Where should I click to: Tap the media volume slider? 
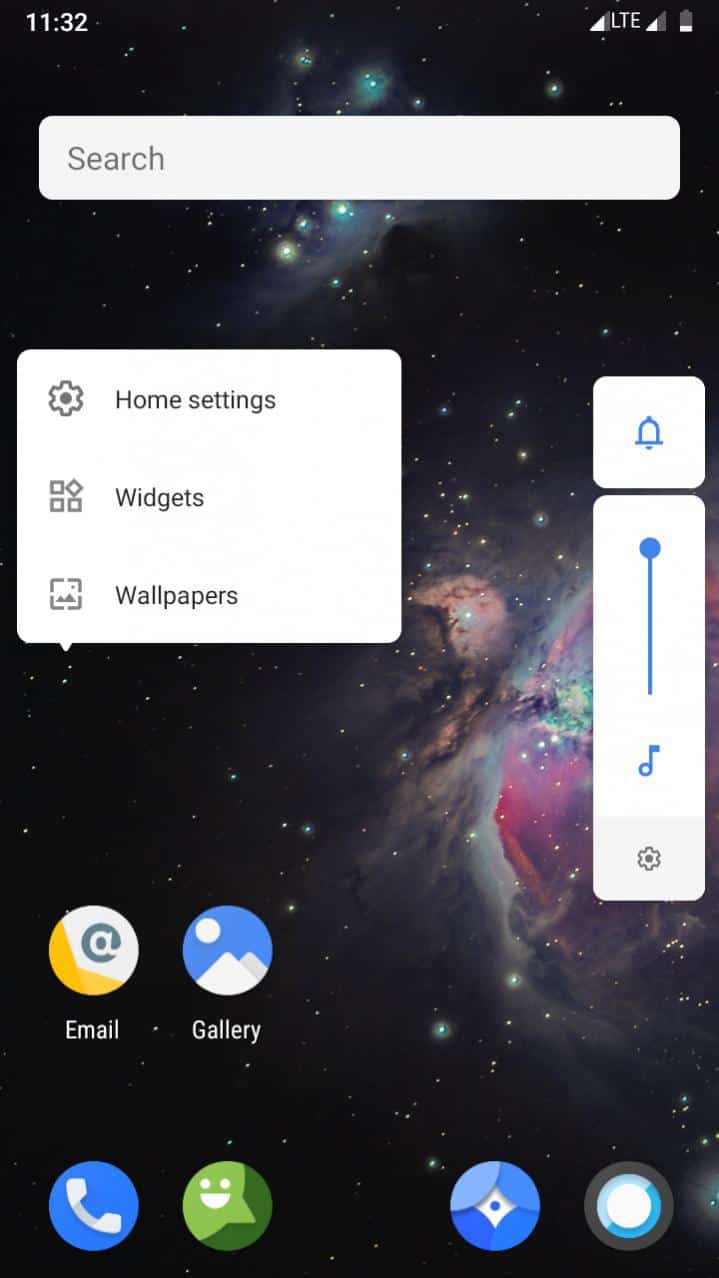point(650,620)
